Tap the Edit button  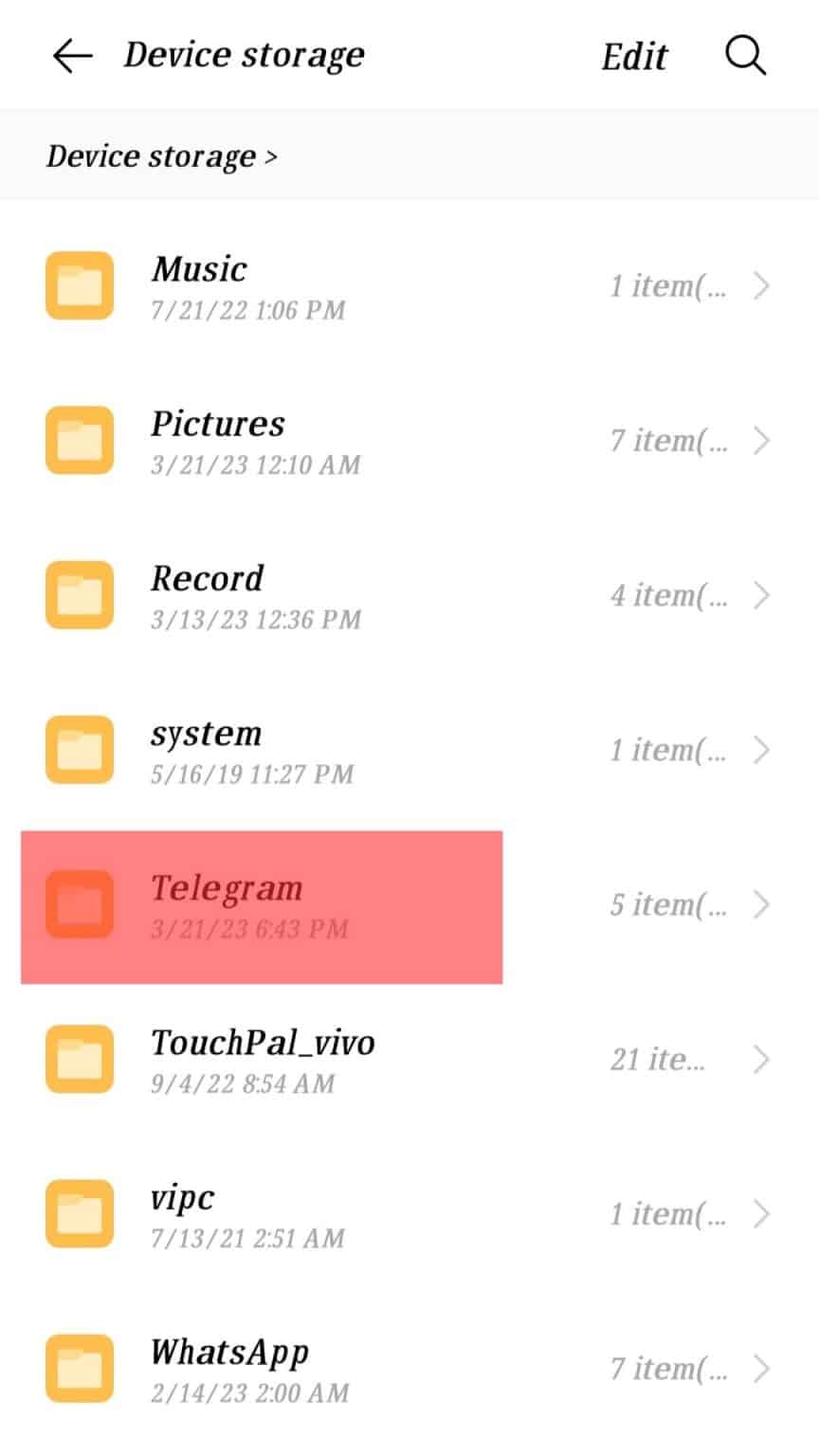coord(633,57)
